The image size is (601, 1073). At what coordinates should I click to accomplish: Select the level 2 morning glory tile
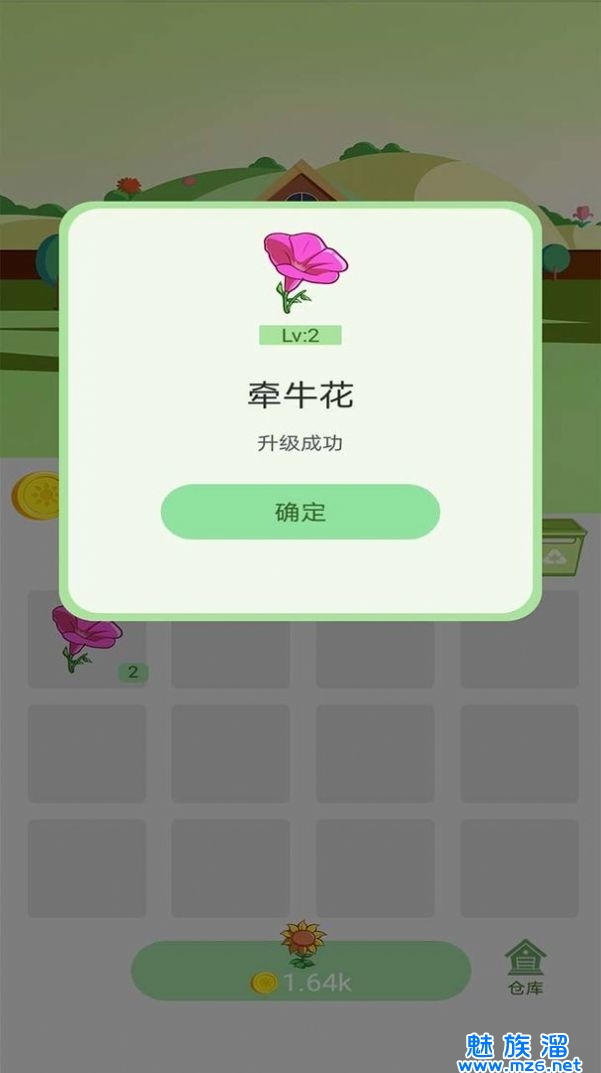point(87,640)
